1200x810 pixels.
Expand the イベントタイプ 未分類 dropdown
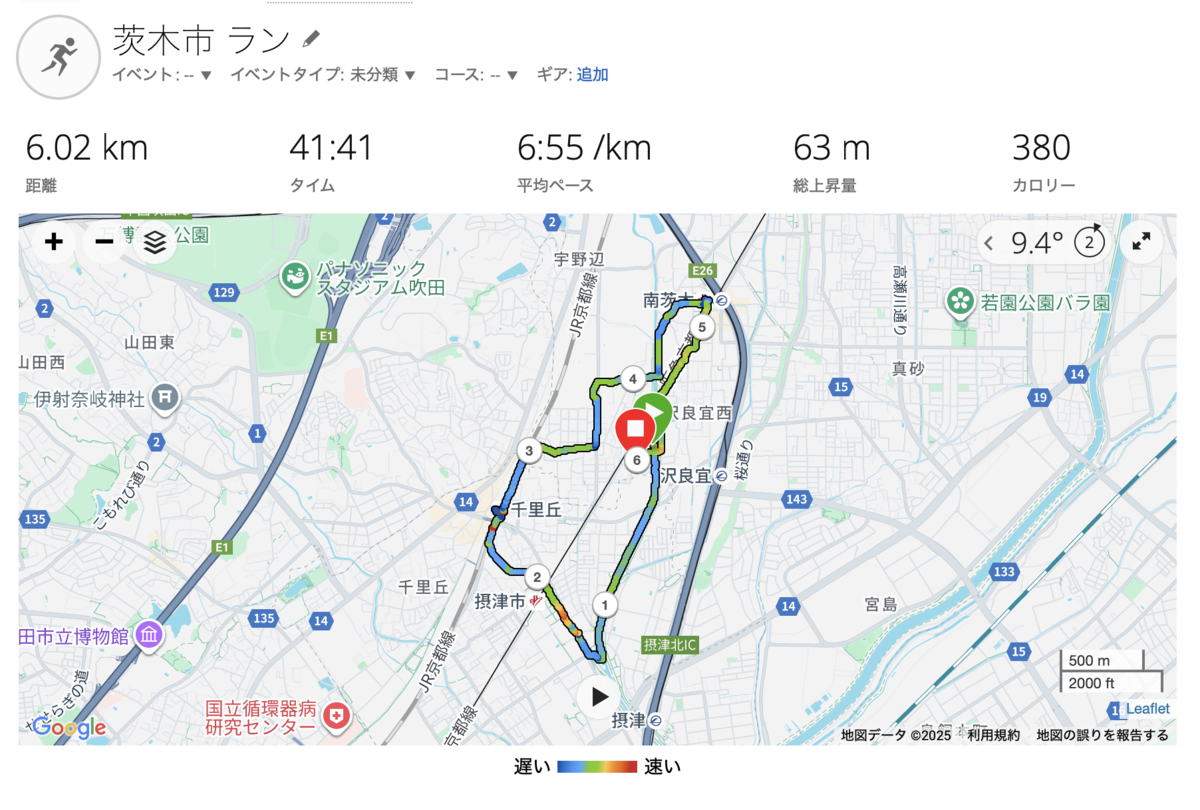click(409, 75)
